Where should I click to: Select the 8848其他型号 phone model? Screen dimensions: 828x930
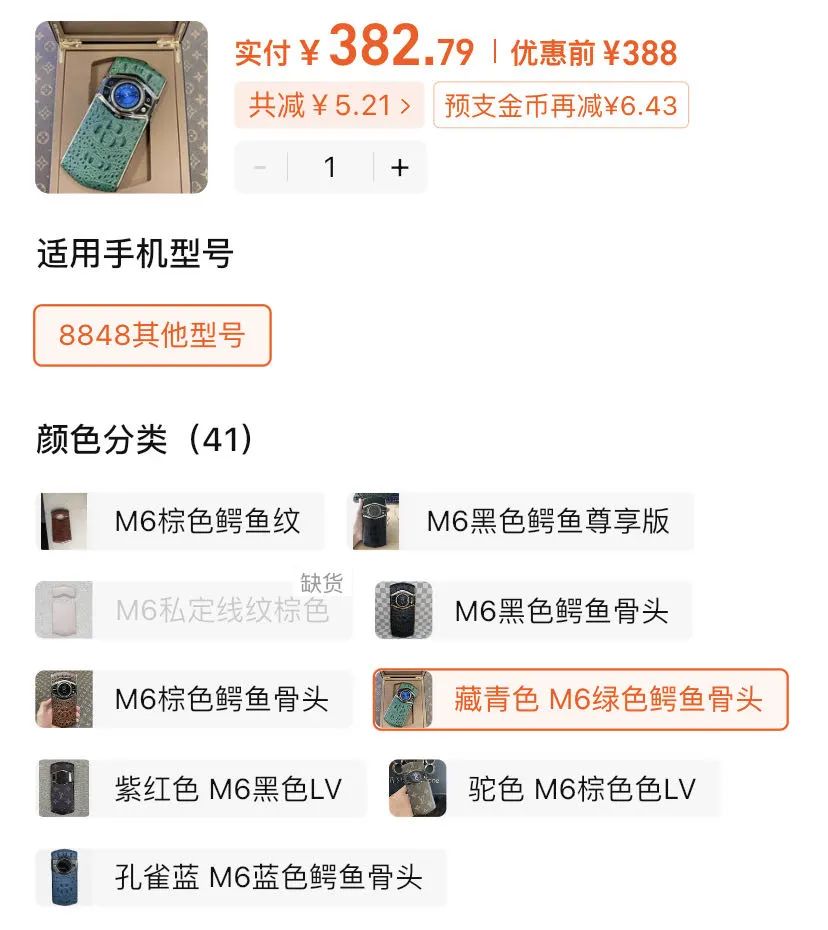pos(152,335)
